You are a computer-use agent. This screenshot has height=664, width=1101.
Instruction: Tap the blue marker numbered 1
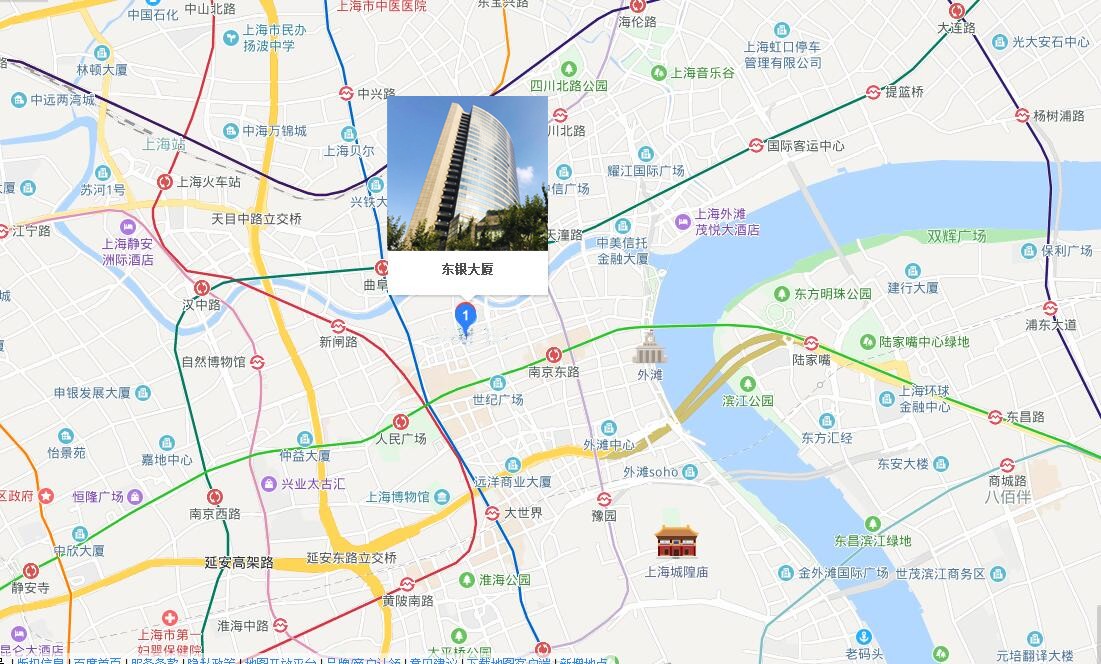coord(465,318)
